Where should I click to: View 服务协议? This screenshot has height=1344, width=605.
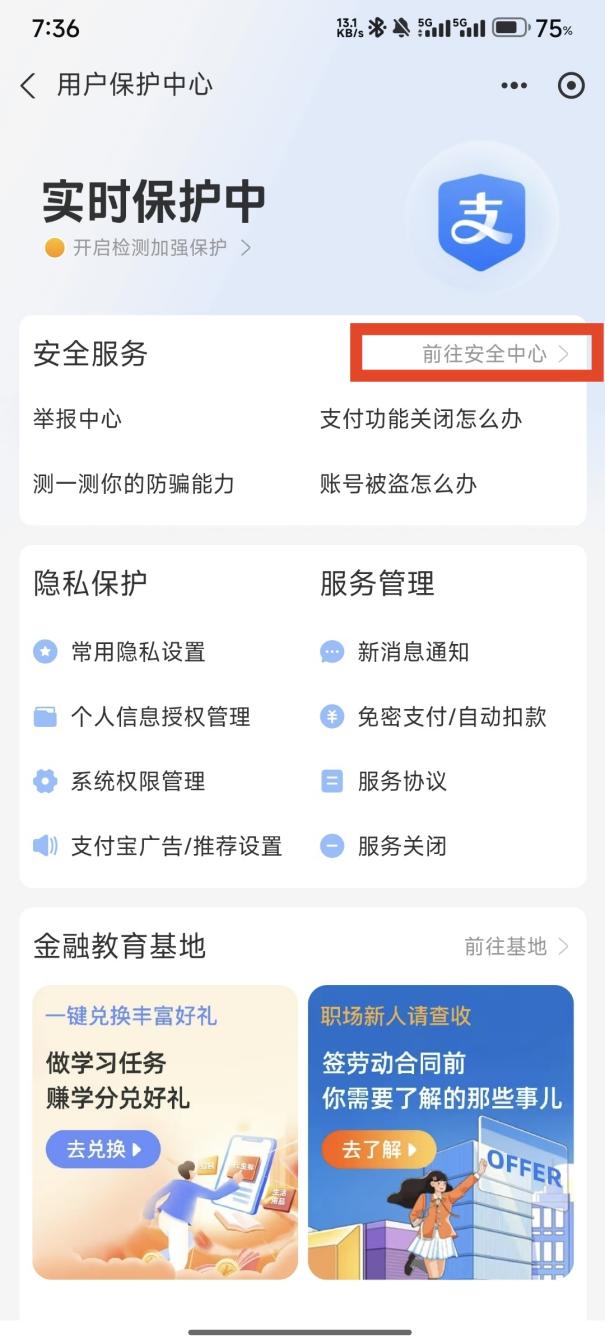tap(402, 781)
